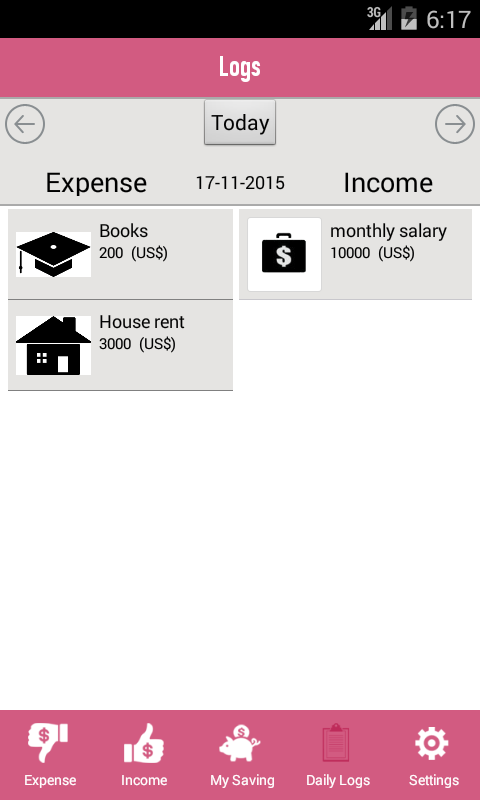Select the Daily Logs tab
The width and height of the screenshot is (480, 800).
(x=338, y=755)
